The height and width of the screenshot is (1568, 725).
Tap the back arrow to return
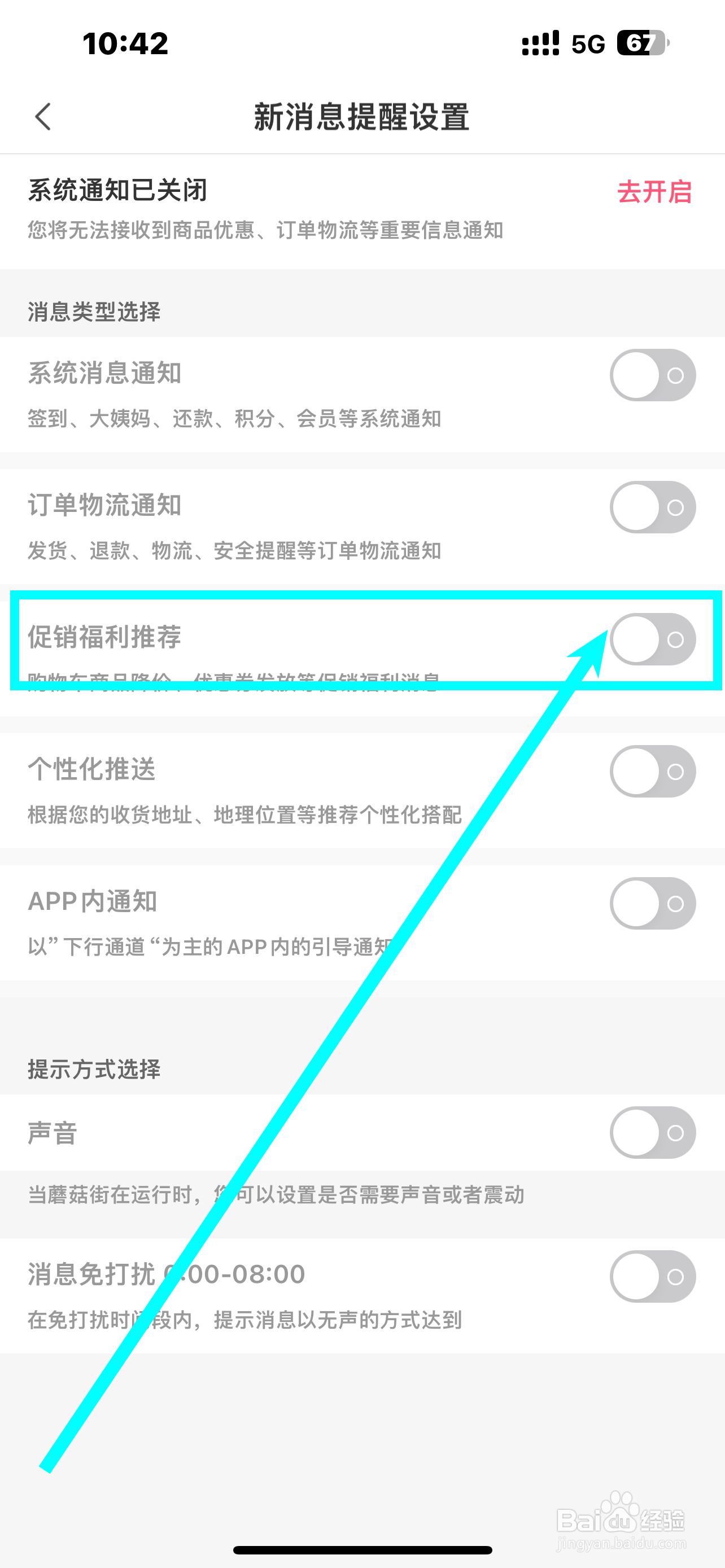[x=43, y=116]
